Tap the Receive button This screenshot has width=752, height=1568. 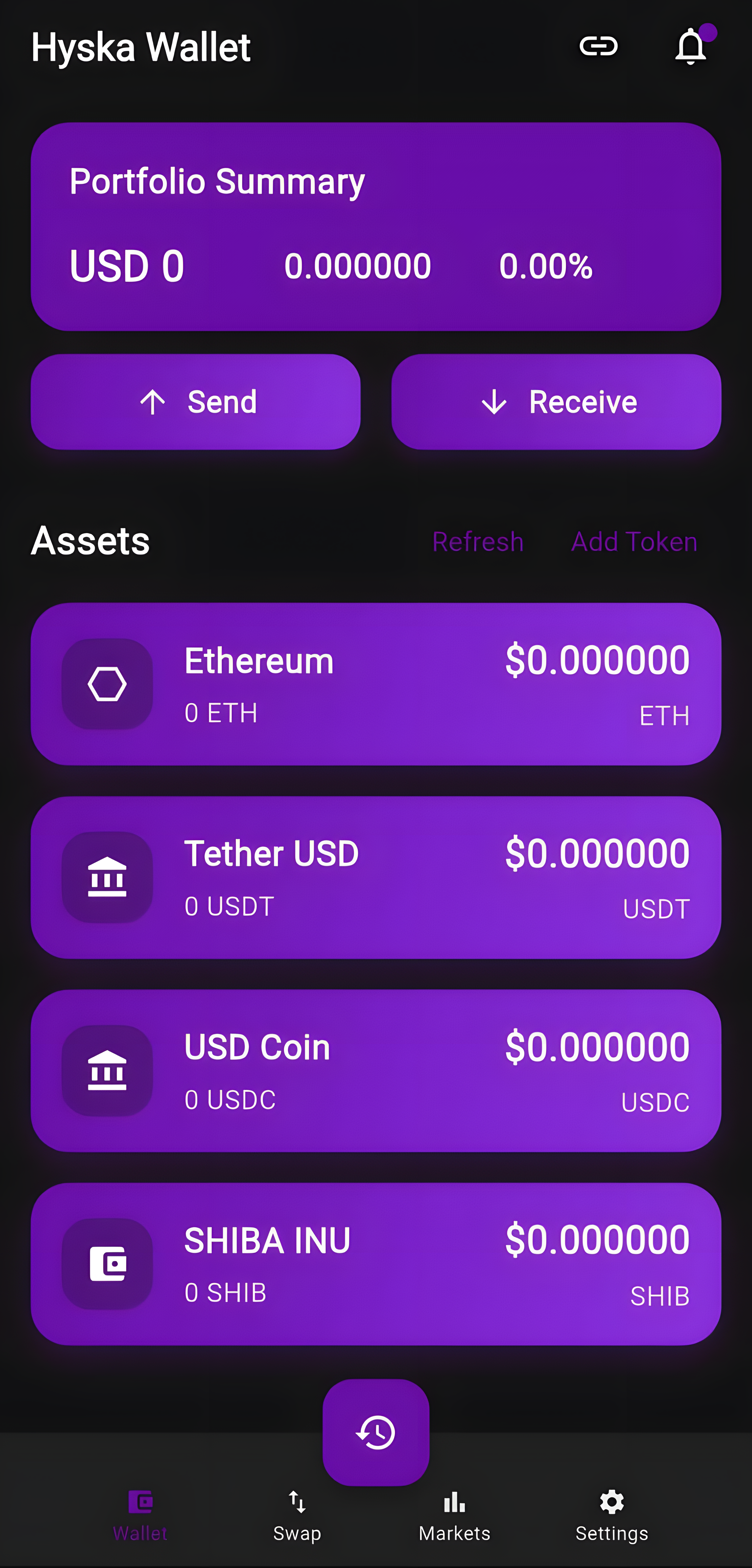(556, 402)
